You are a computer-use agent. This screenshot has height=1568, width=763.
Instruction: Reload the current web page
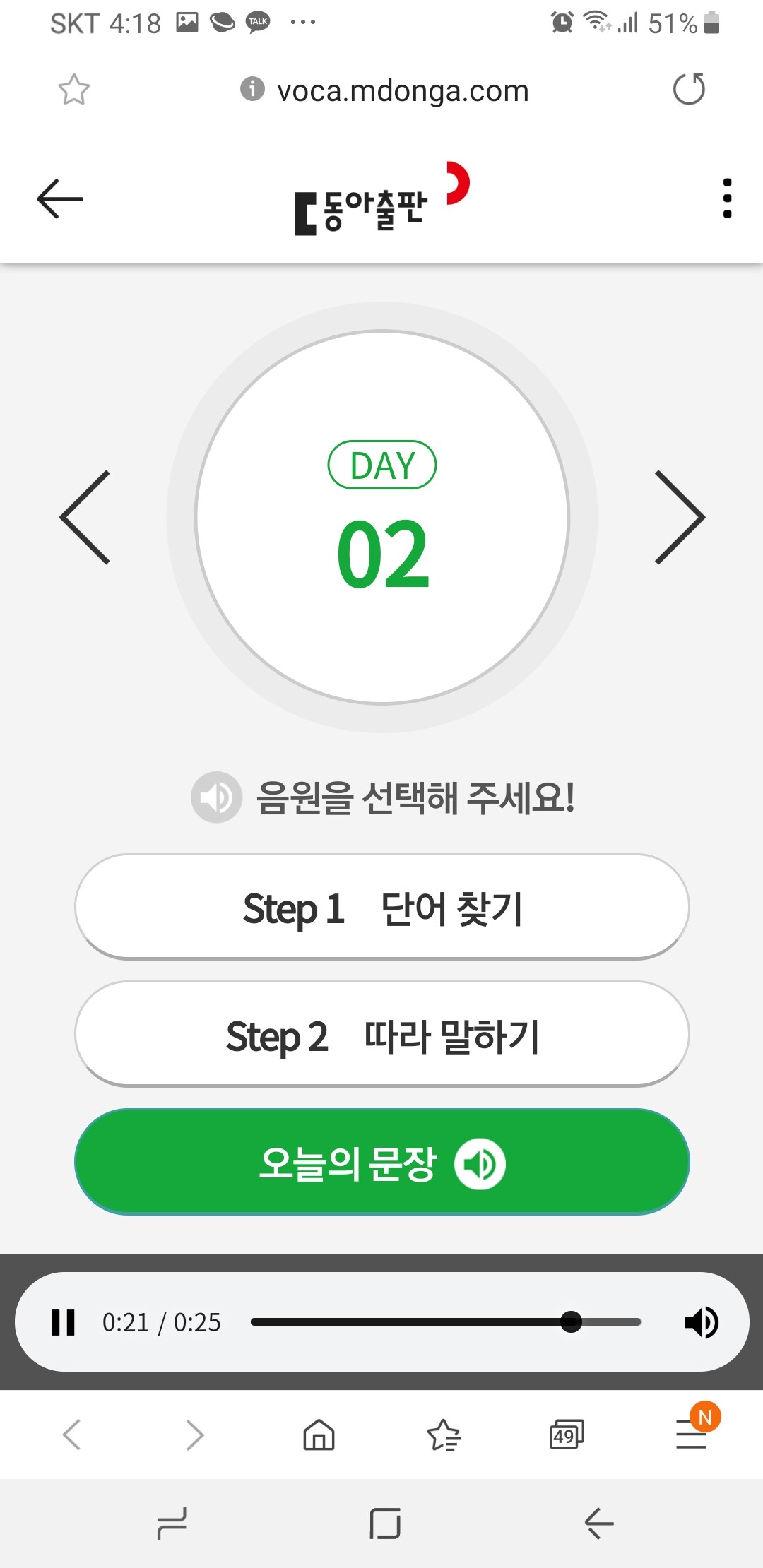click(689, 90)
